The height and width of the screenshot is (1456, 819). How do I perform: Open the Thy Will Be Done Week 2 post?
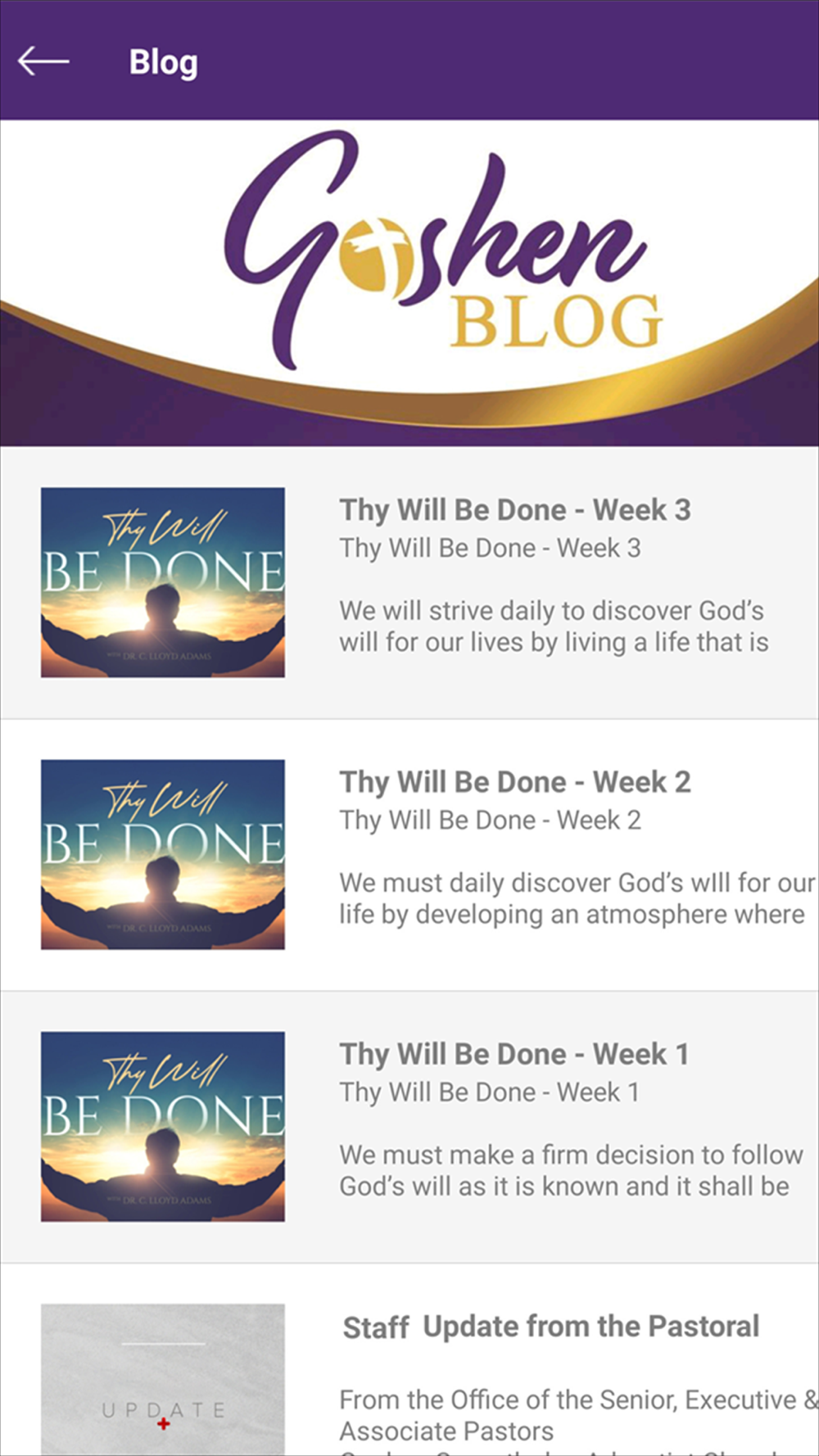(x=409, y=855)
